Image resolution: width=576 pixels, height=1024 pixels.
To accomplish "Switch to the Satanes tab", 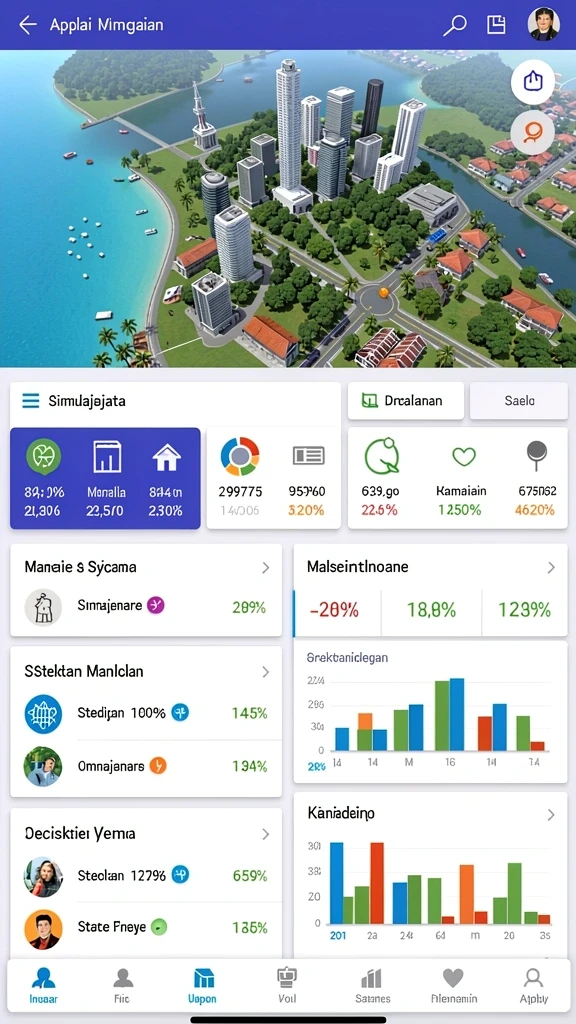I will click(372, 985).
